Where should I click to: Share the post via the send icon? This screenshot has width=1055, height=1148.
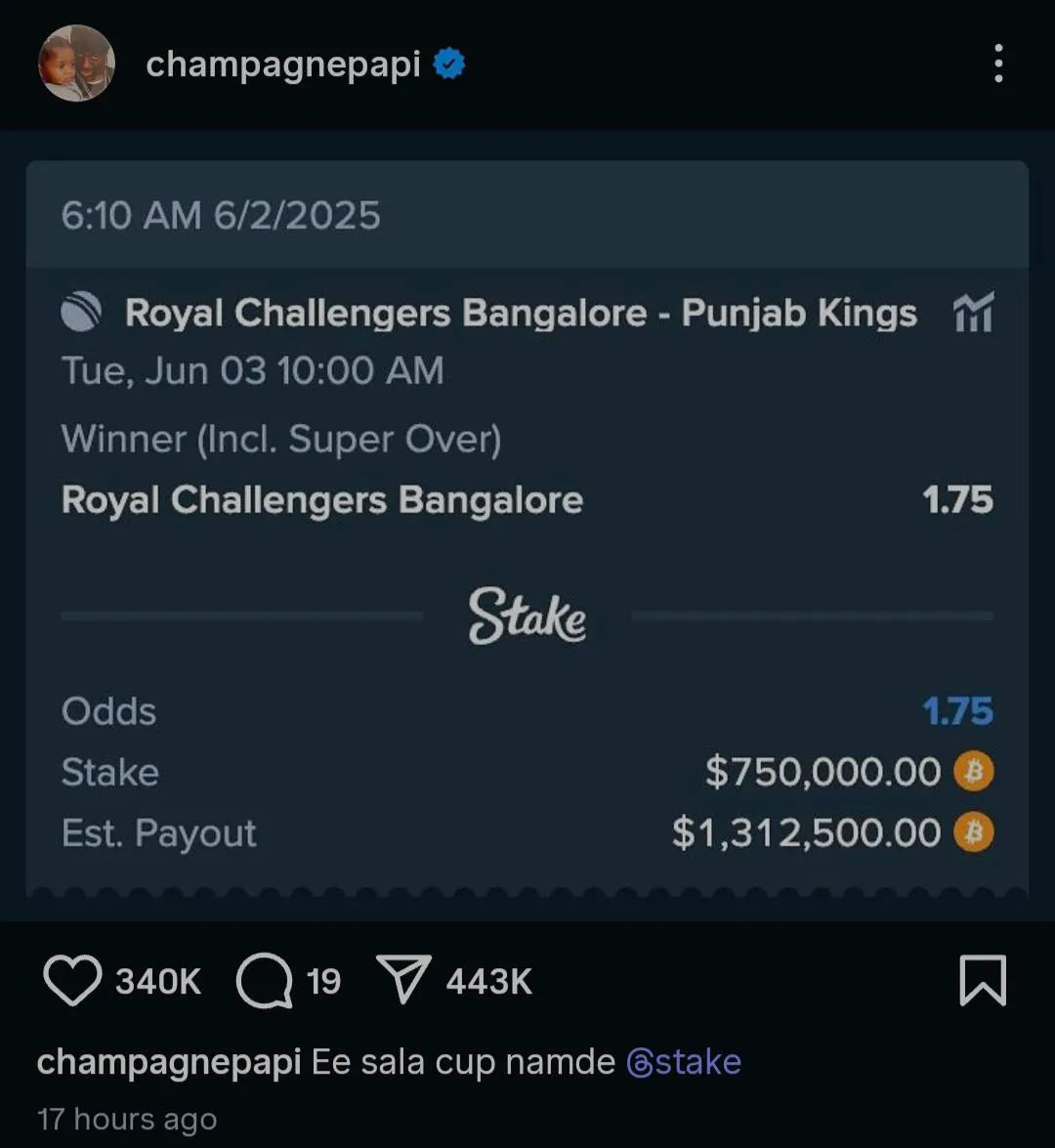[403, 981]
